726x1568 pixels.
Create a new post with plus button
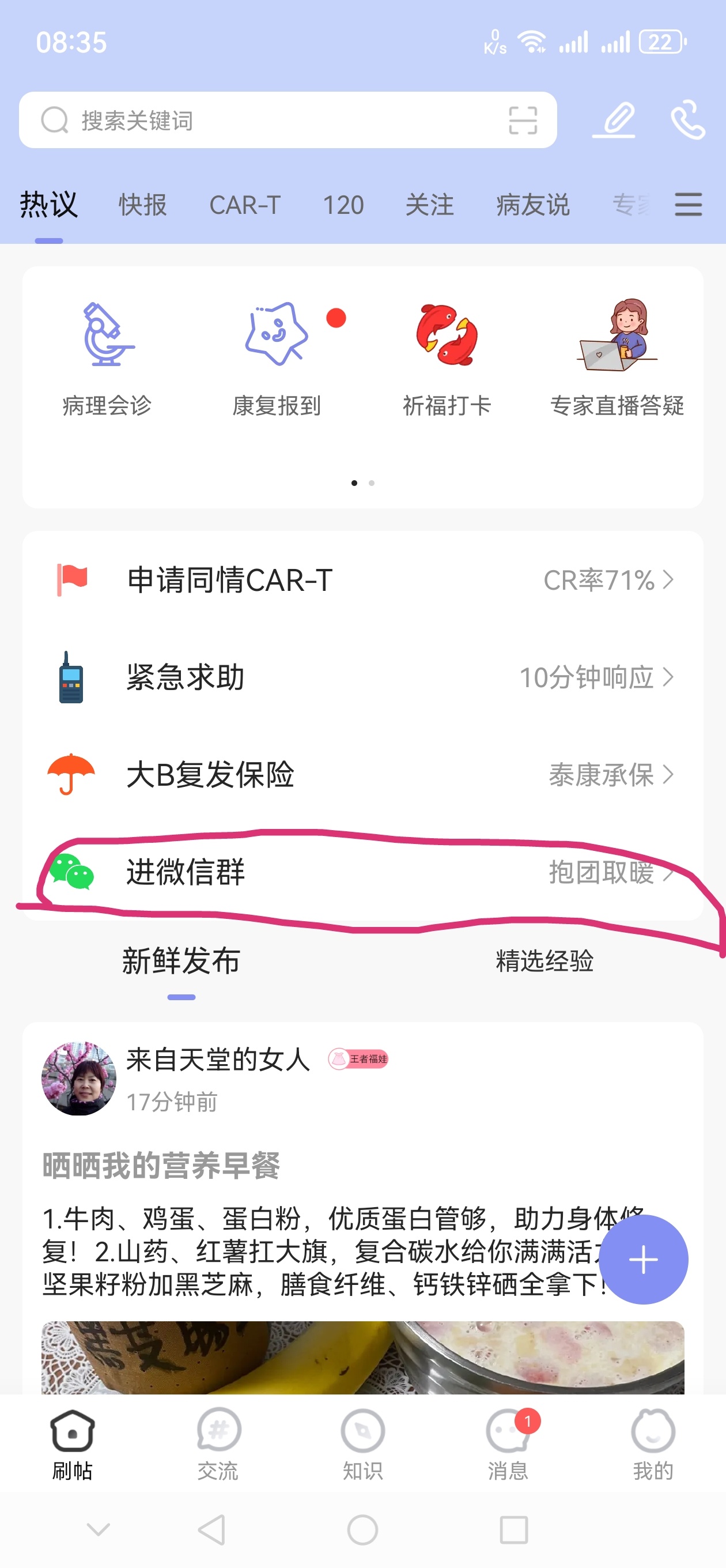[643, 1260]
